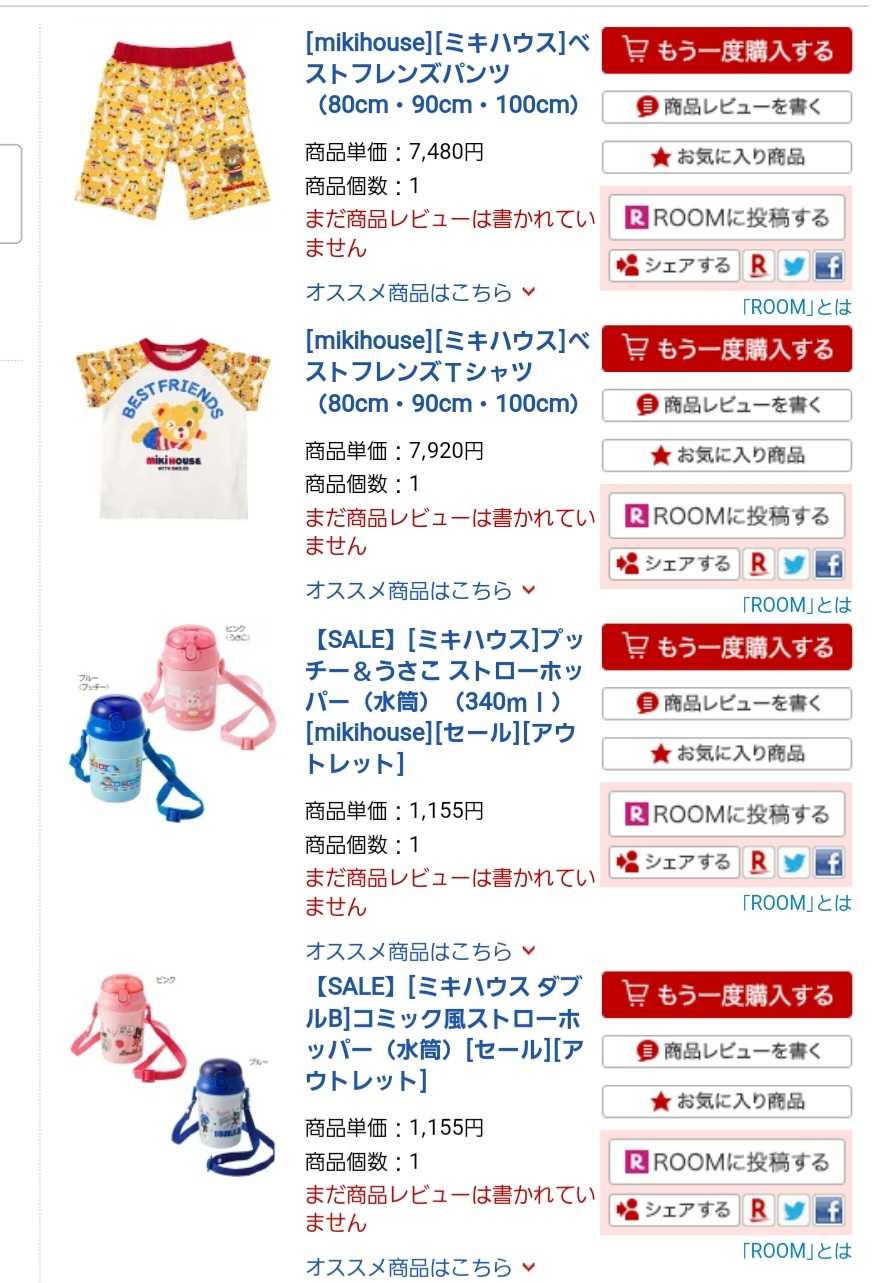Open 「ROOM」とは link under プッチー＆うさこ item
Image resolution: width=882 pixels, height=1283 pixels.
796,904
